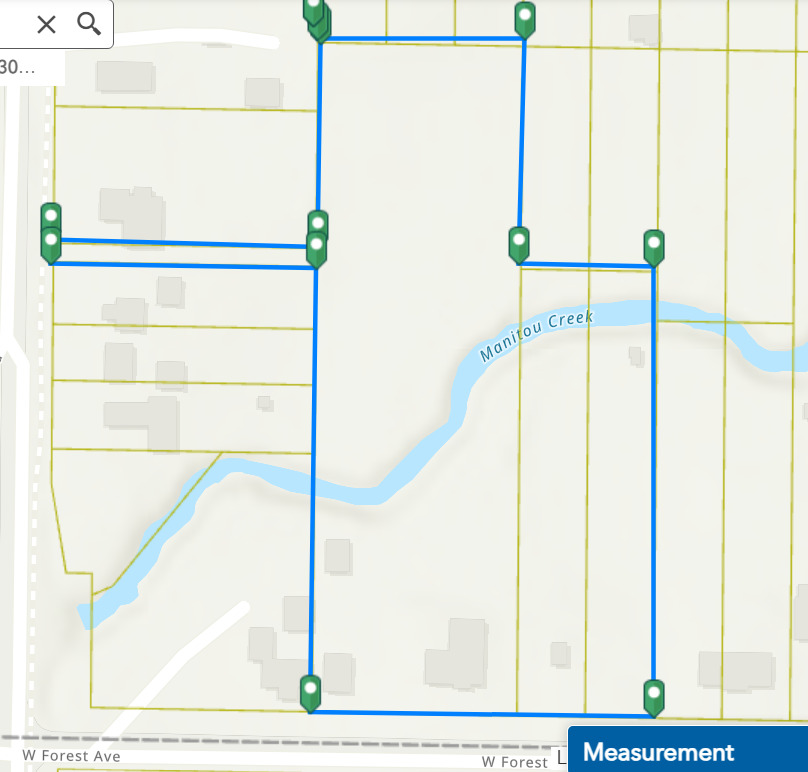Tap the search magnifier icon
Screen dimensions: 808x772
click(x=89, y=24)
